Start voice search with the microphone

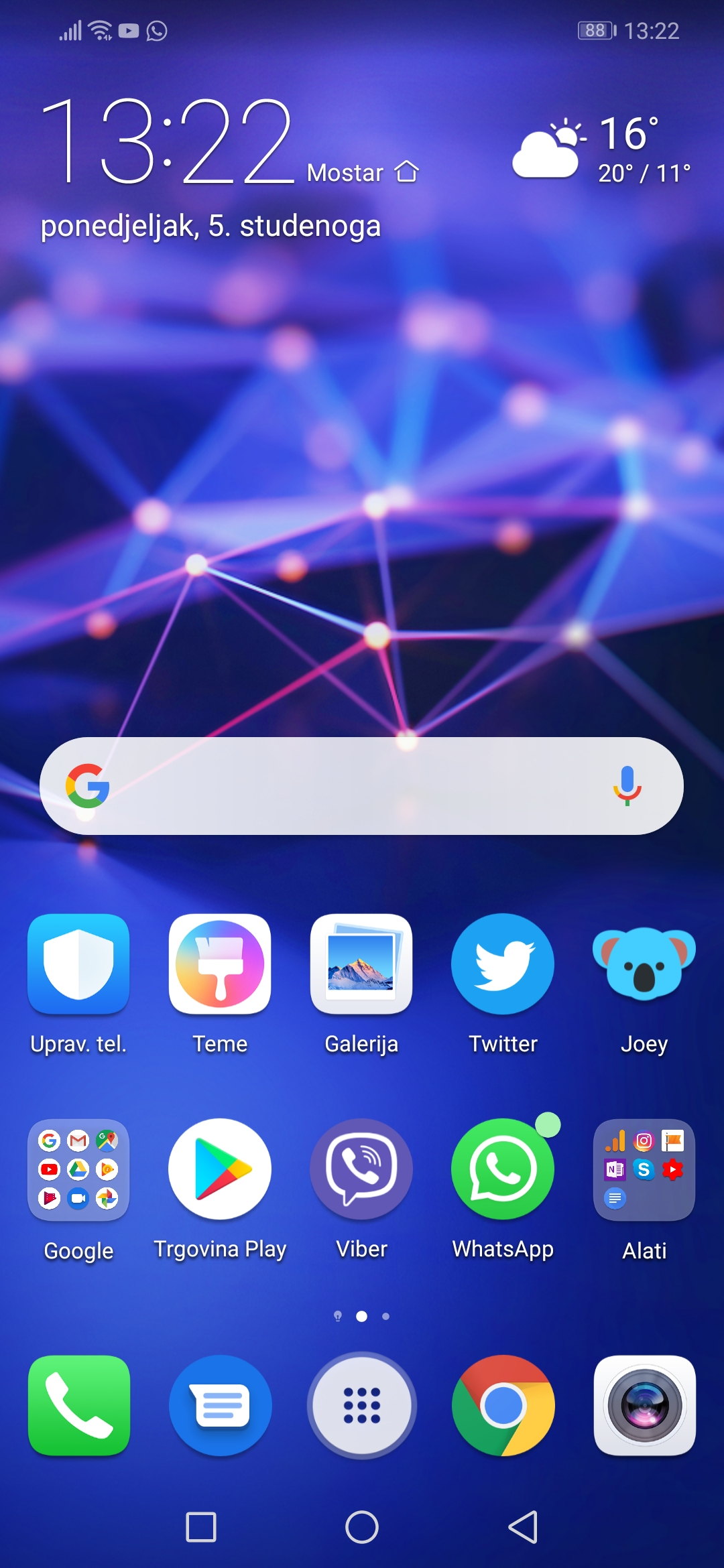(x=627, y=785)
